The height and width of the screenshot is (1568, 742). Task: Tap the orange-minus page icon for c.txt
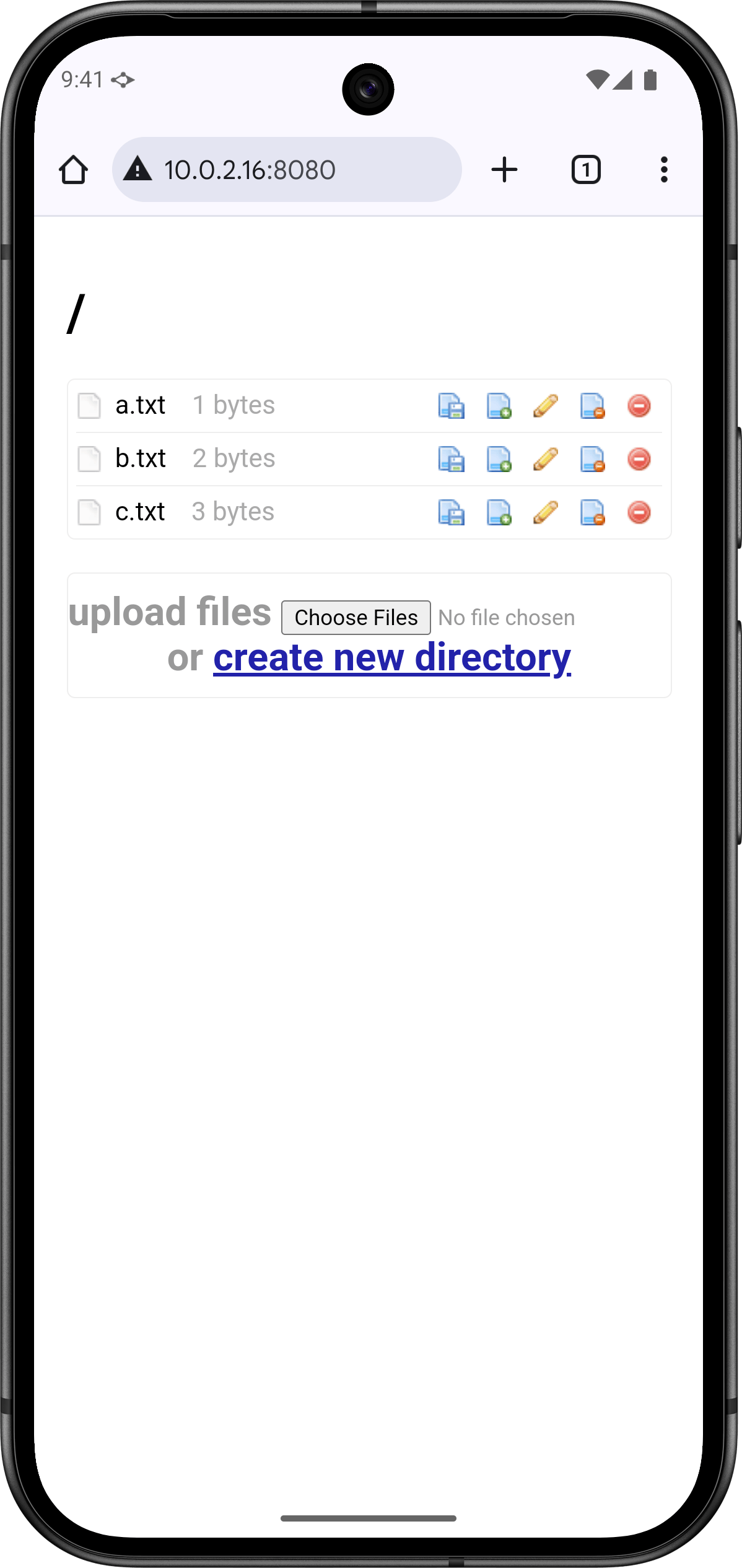coord(592,513)
